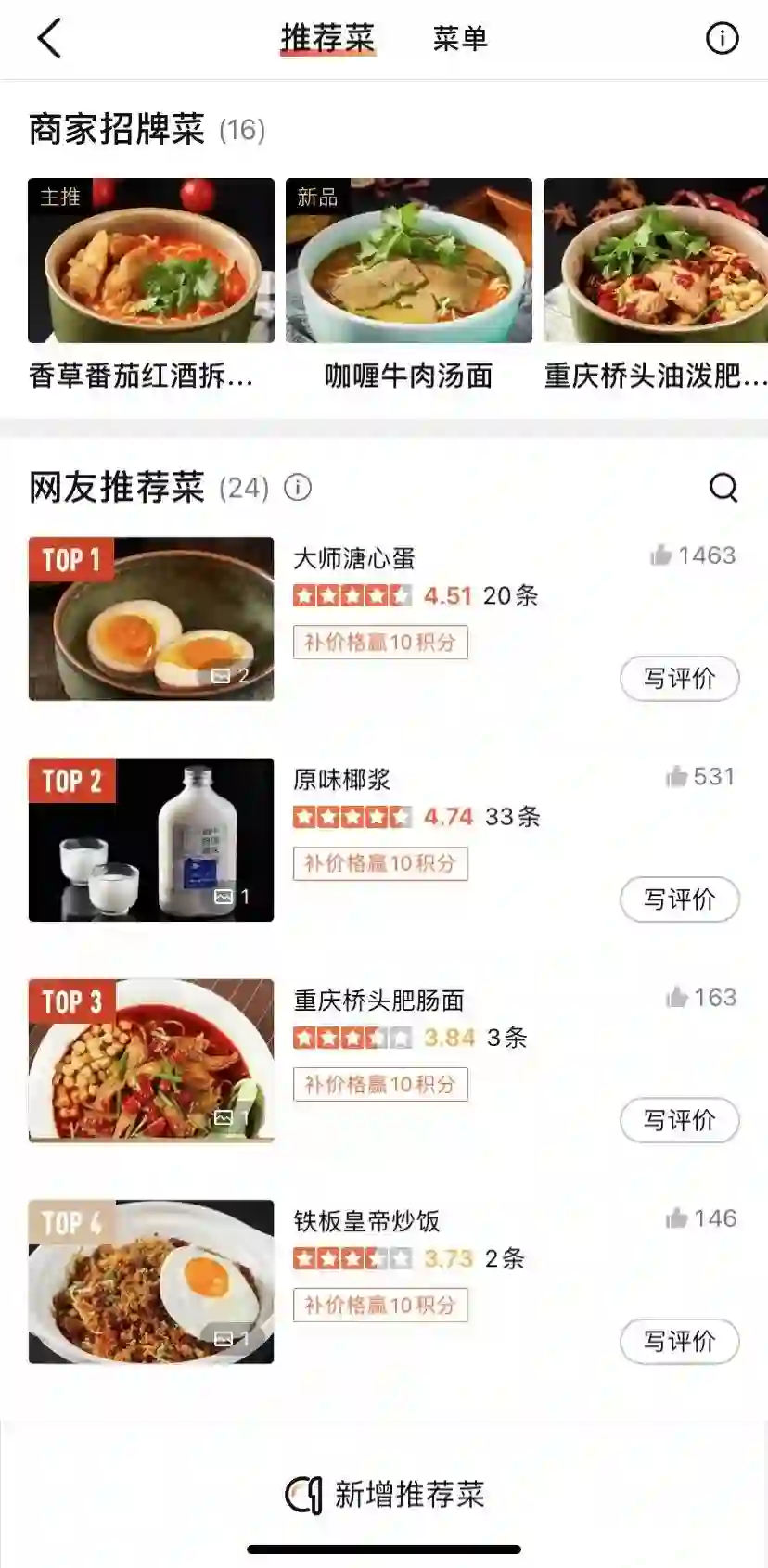Viewport: 768px width, 1568px height.
Task: Write a review for 大师溏心蛋
Action: [679, 679]
